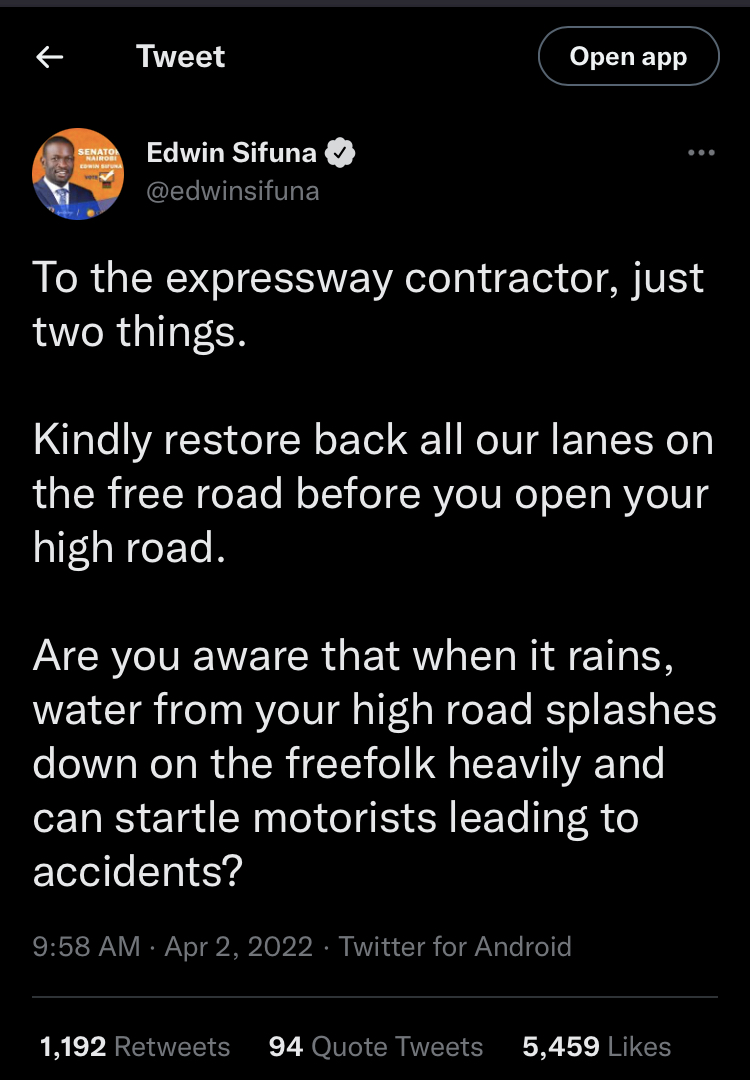Tap the Open app button
Screen dimensions: 750x1080
point(628,57)
